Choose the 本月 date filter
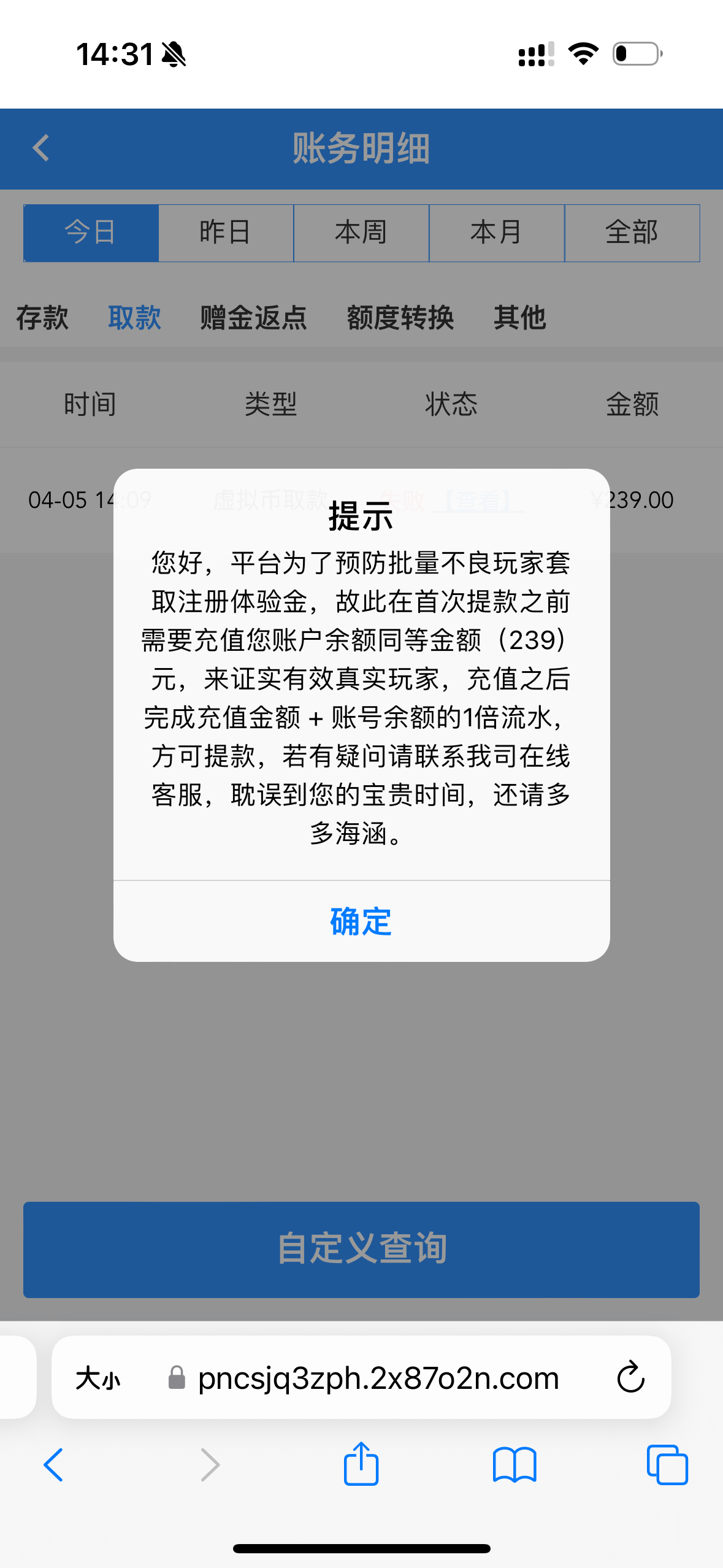Screen dimensions: 723x1568 tap(497, 233)
